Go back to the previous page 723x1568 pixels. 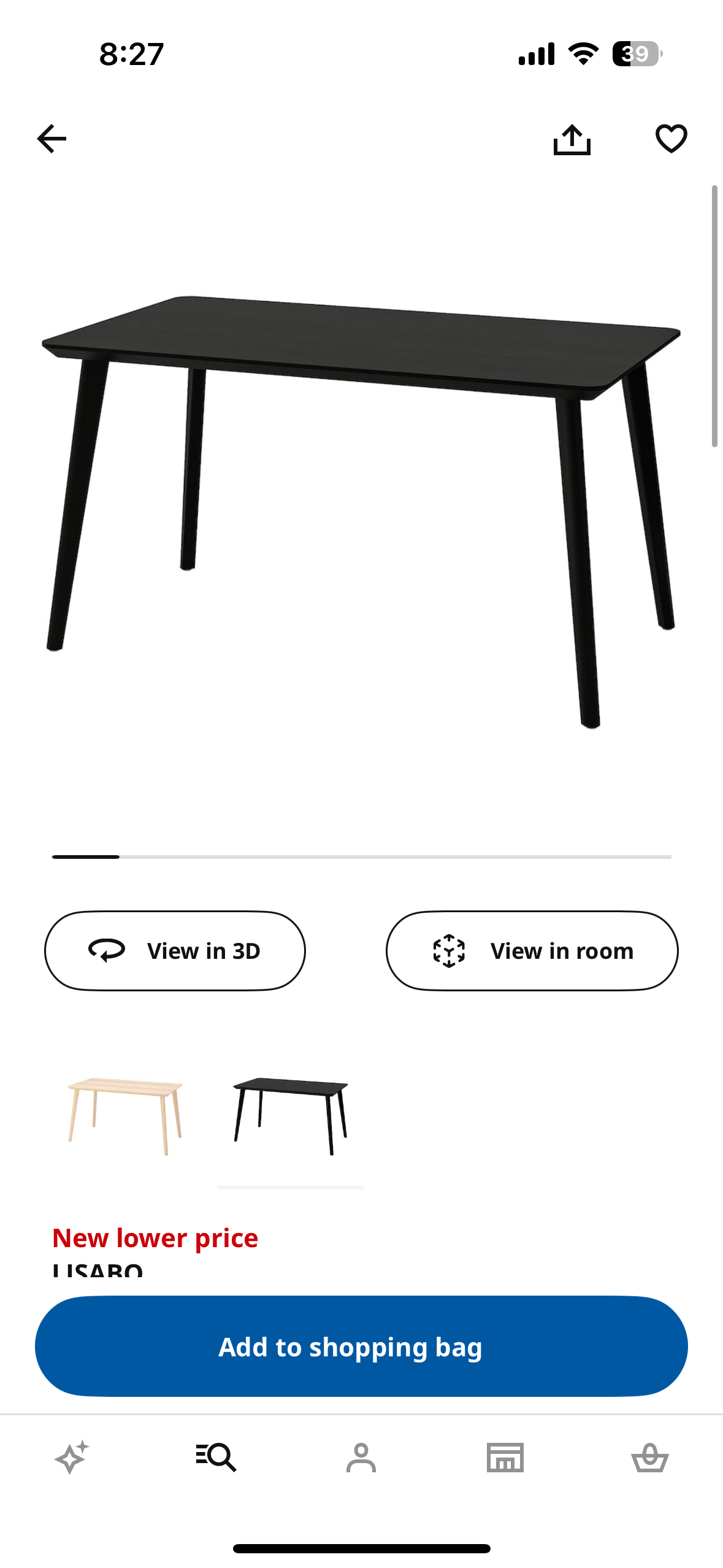(52, 139)
